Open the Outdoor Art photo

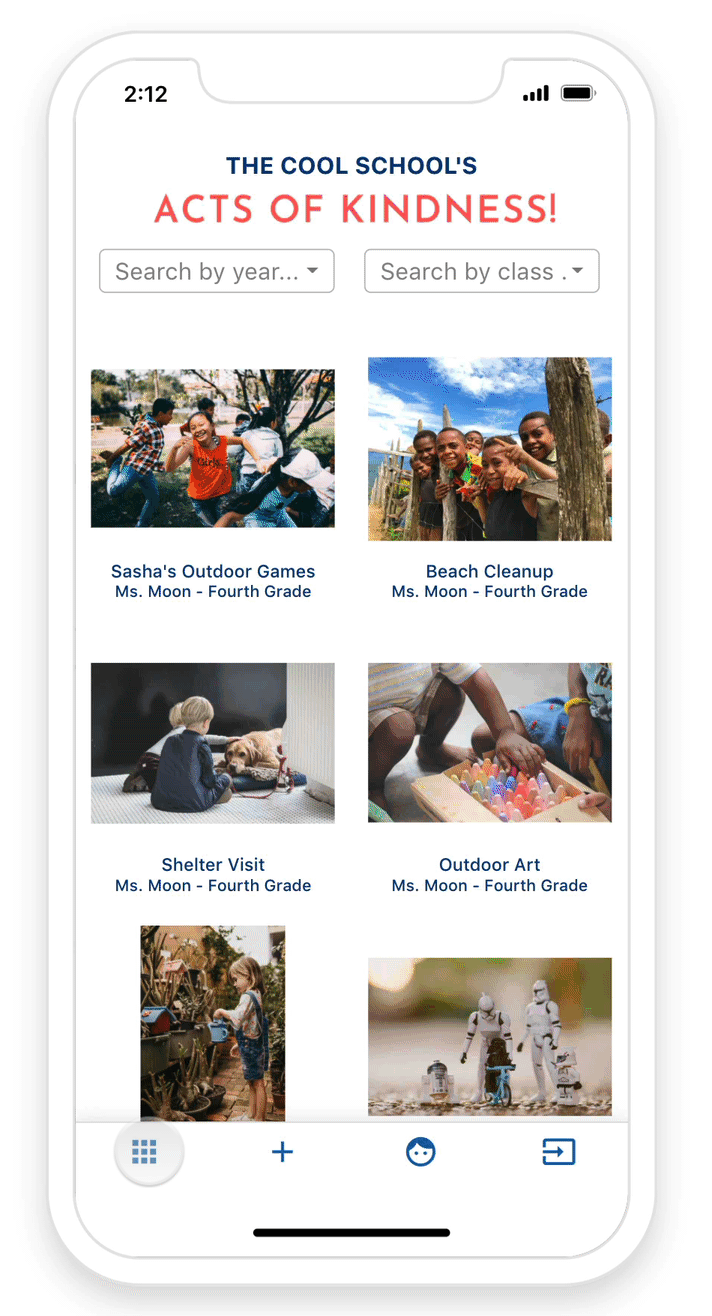point(489,742)
